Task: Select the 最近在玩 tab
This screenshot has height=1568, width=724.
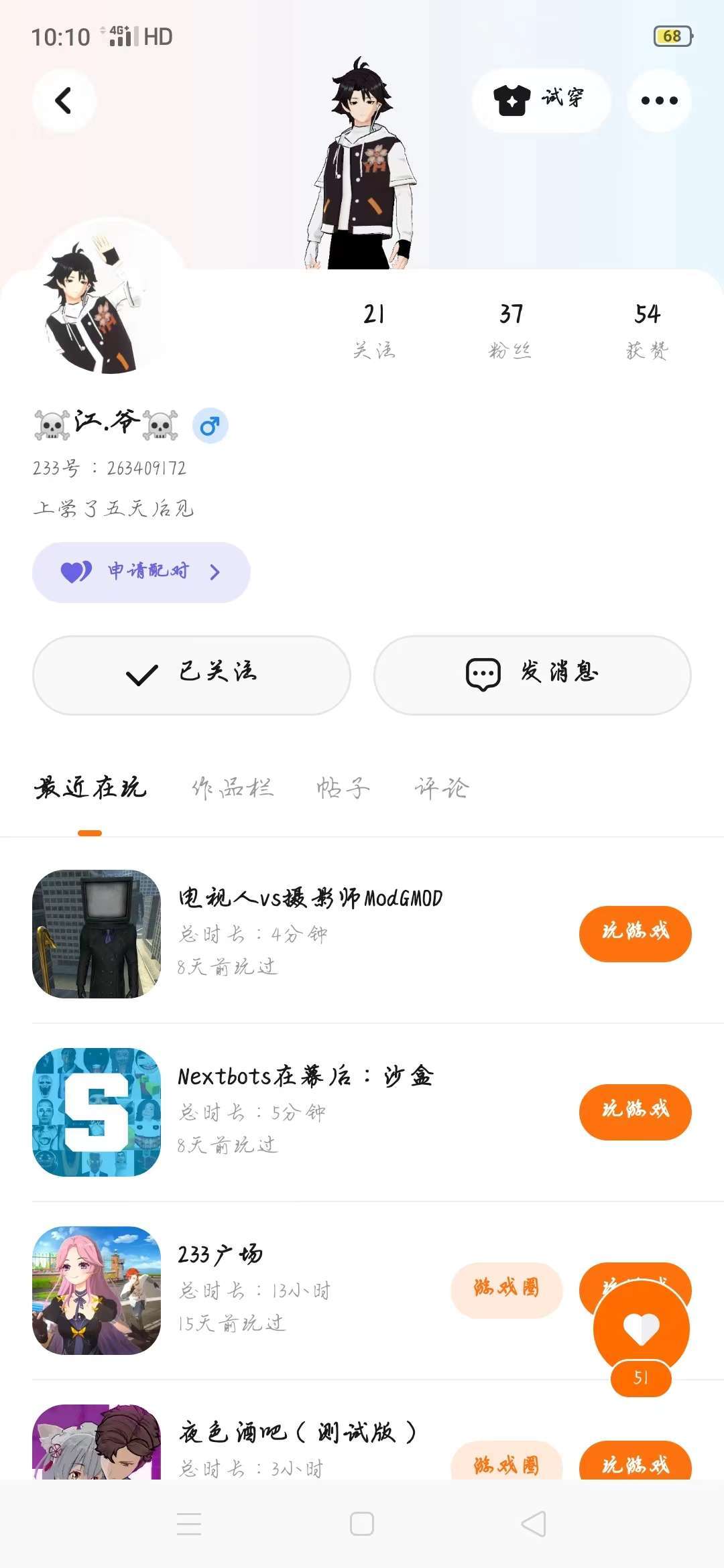Action: click(90, 788)
